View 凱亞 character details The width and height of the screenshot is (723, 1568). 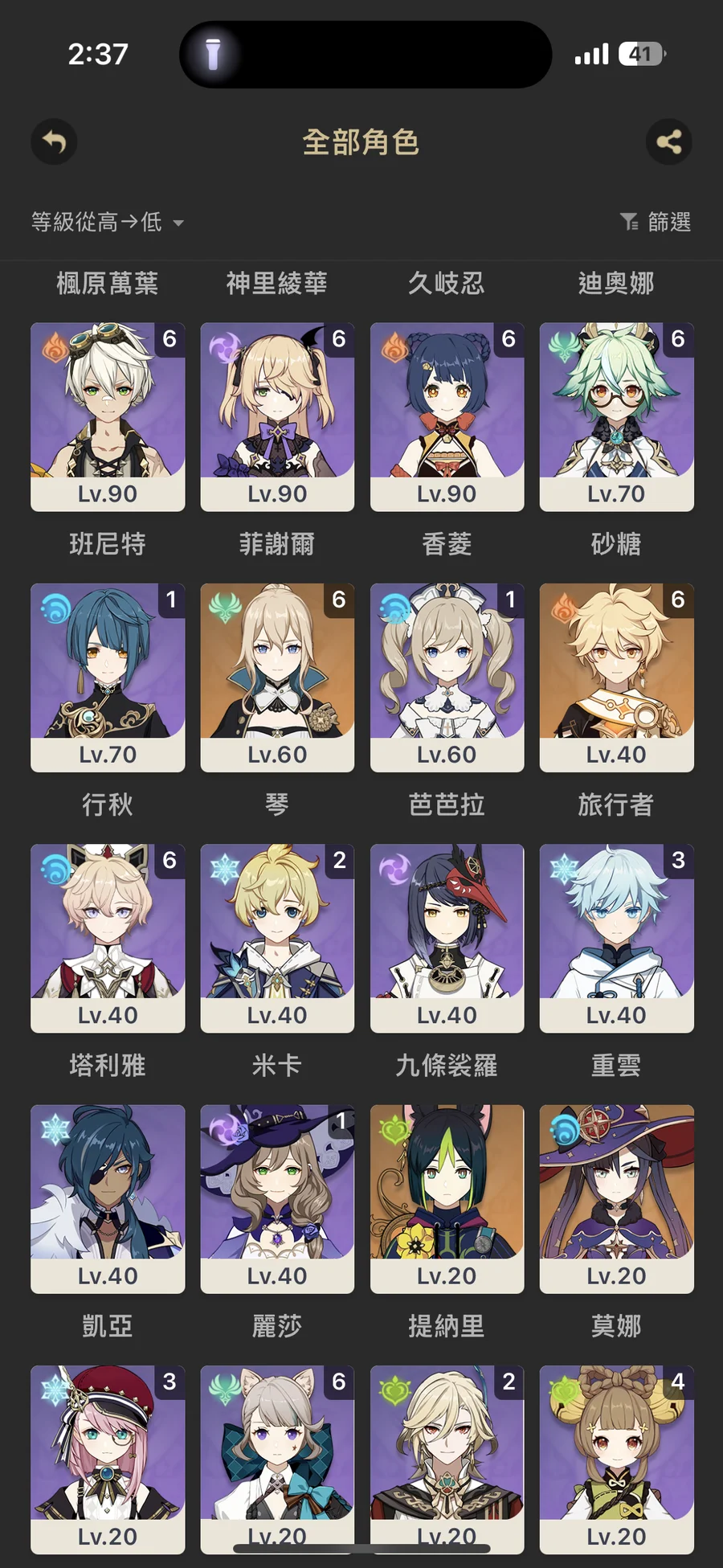[x=108, y=1197]
